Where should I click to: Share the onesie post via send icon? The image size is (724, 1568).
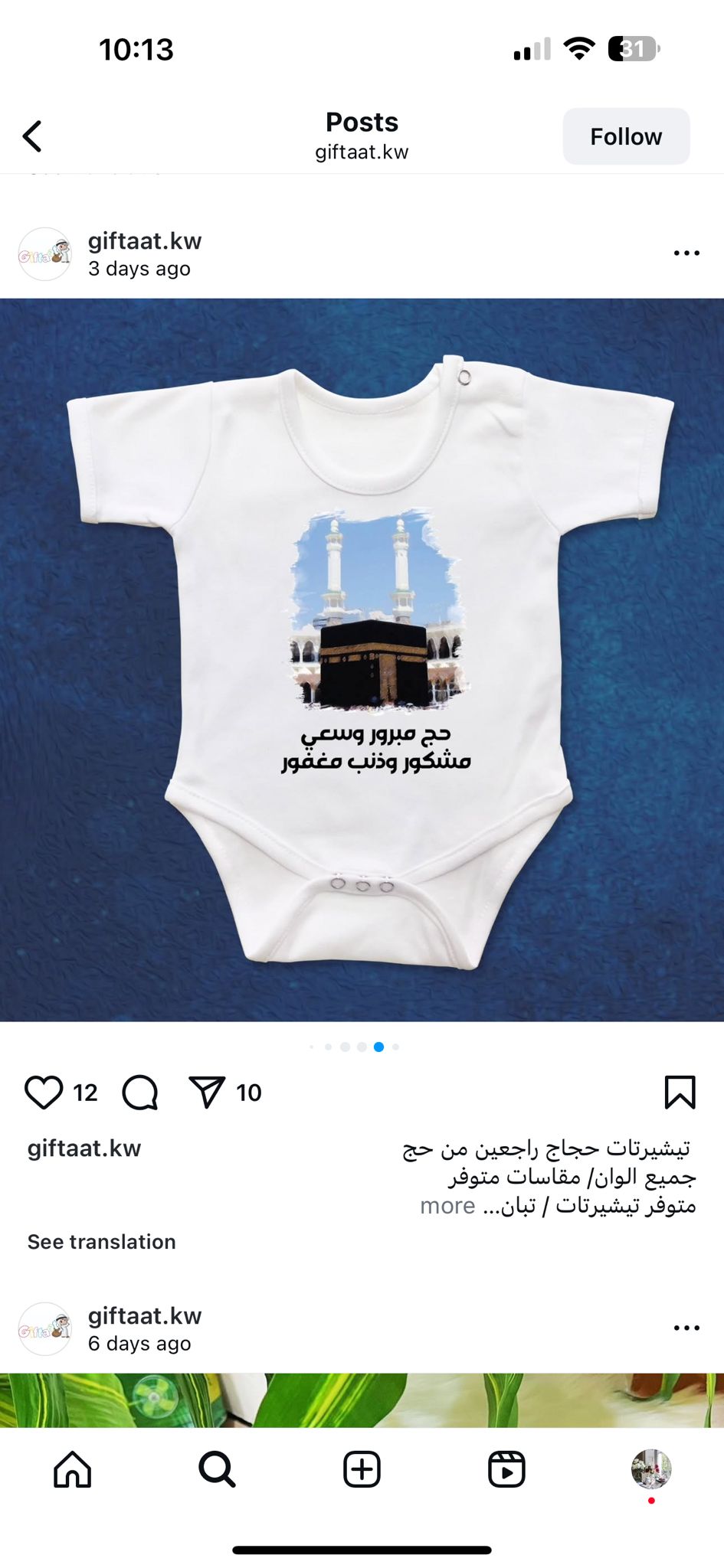pyautogui.click(x=207, y=1092)
